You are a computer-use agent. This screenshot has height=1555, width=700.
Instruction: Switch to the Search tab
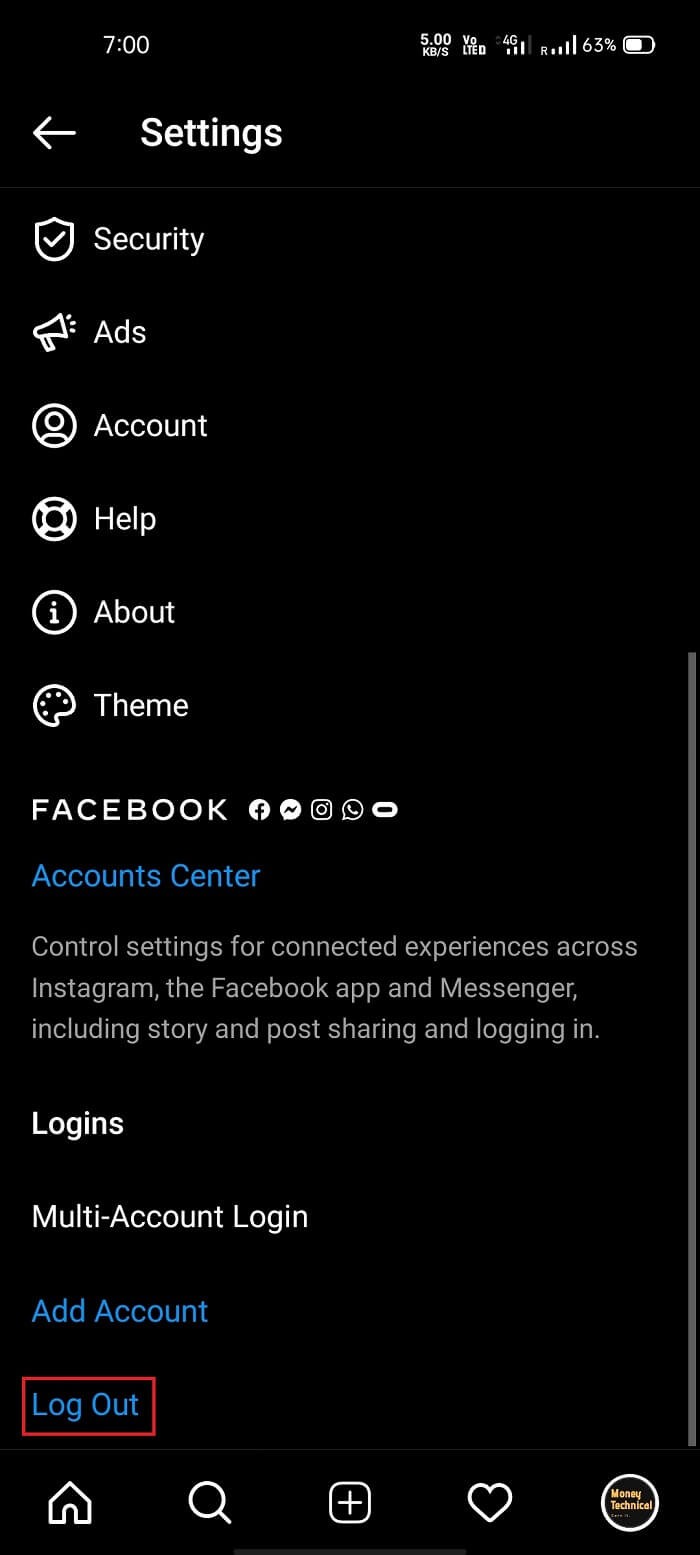pos(210,1502)
